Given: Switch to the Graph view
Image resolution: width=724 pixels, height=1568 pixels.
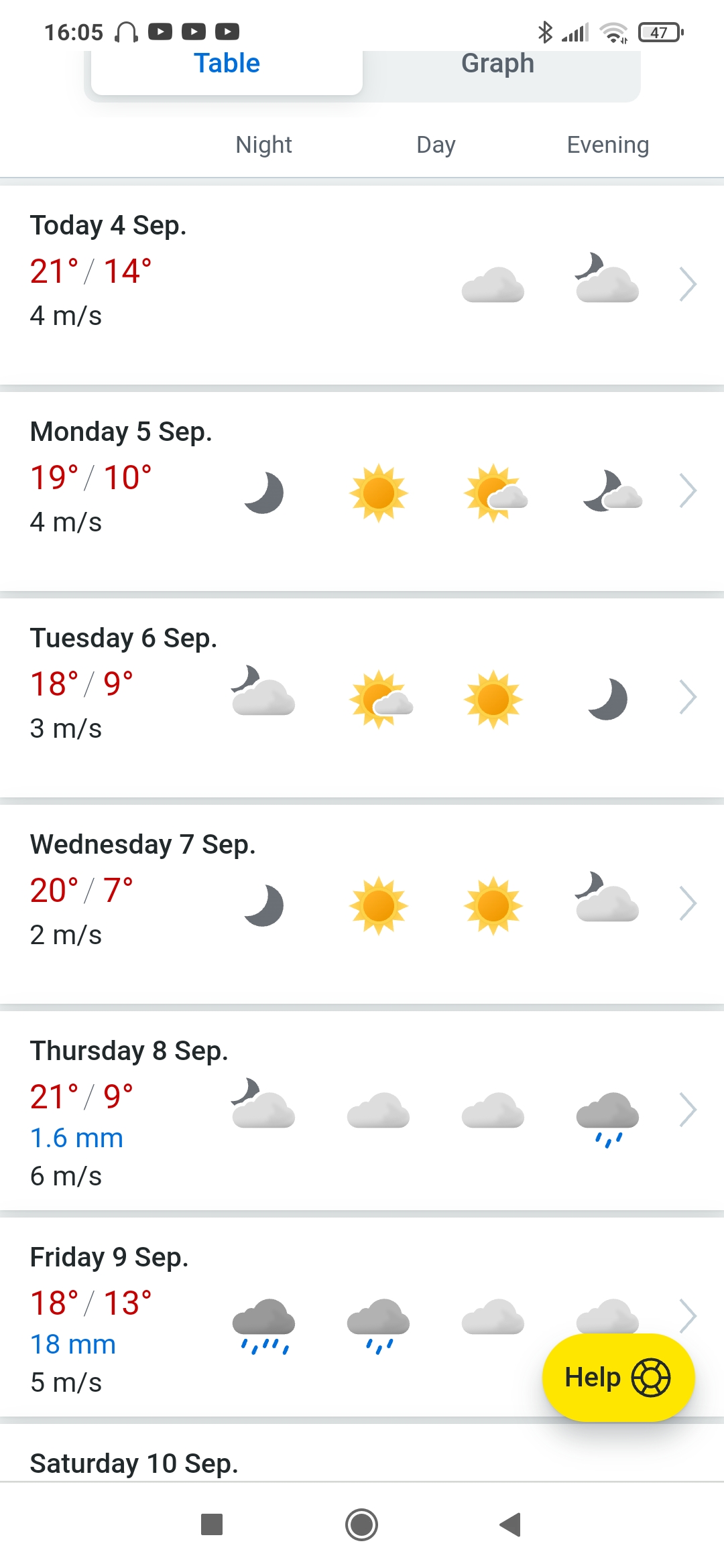Looking at the screenshot, I should [x=497, y=65].
